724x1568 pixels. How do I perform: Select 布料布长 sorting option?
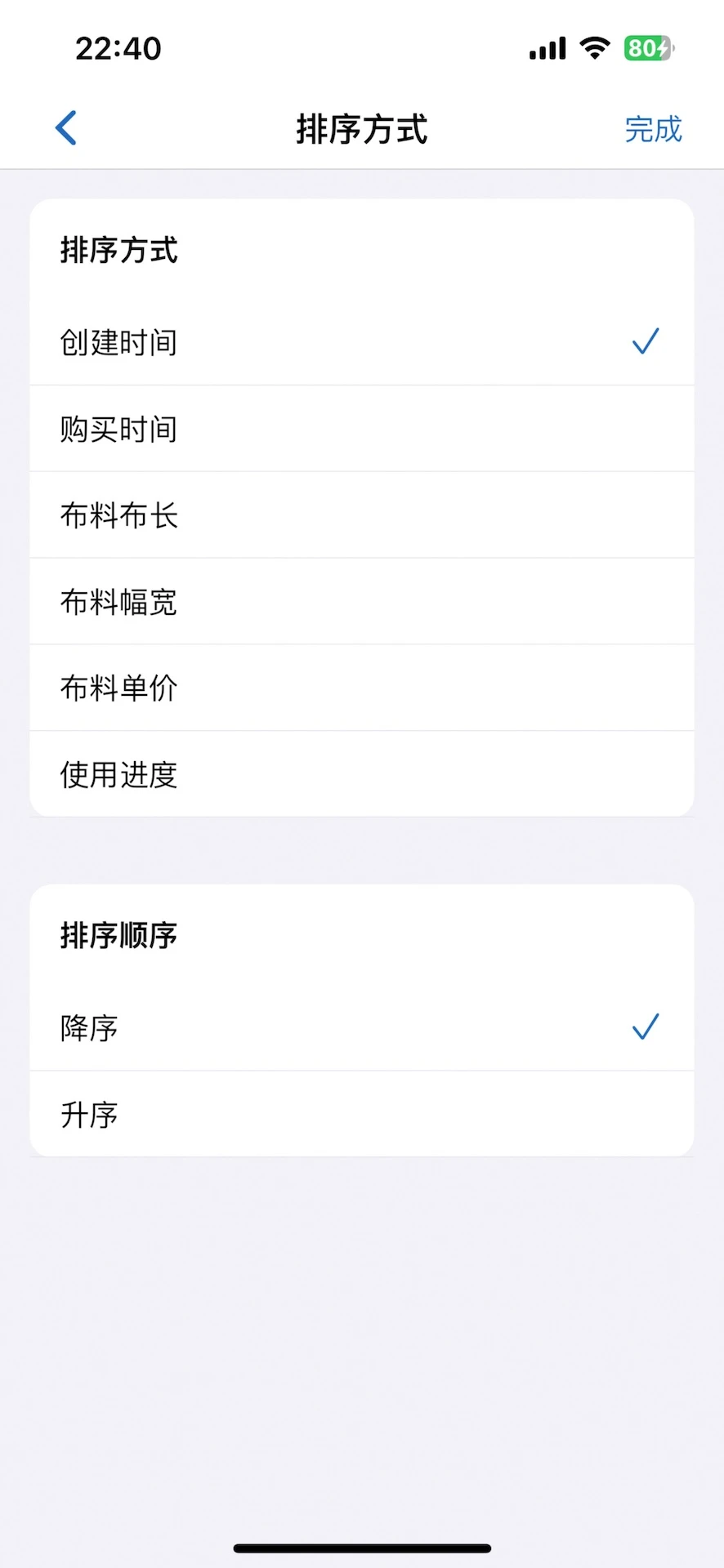point(118,514)
